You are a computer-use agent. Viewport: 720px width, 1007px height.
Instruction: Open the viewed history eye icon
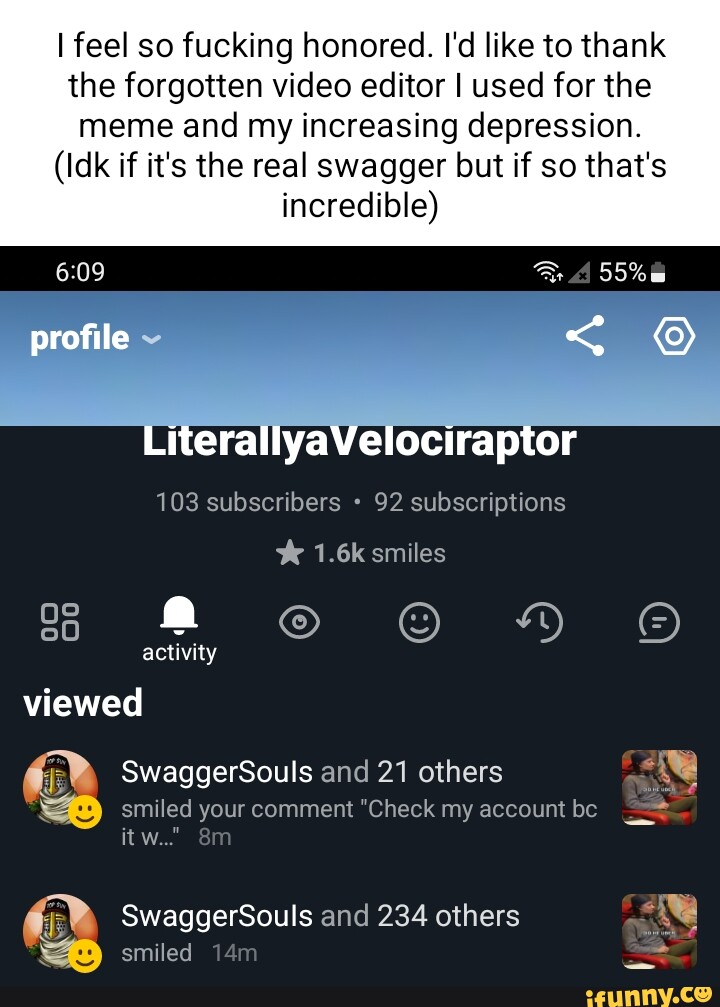coord(300,622)
